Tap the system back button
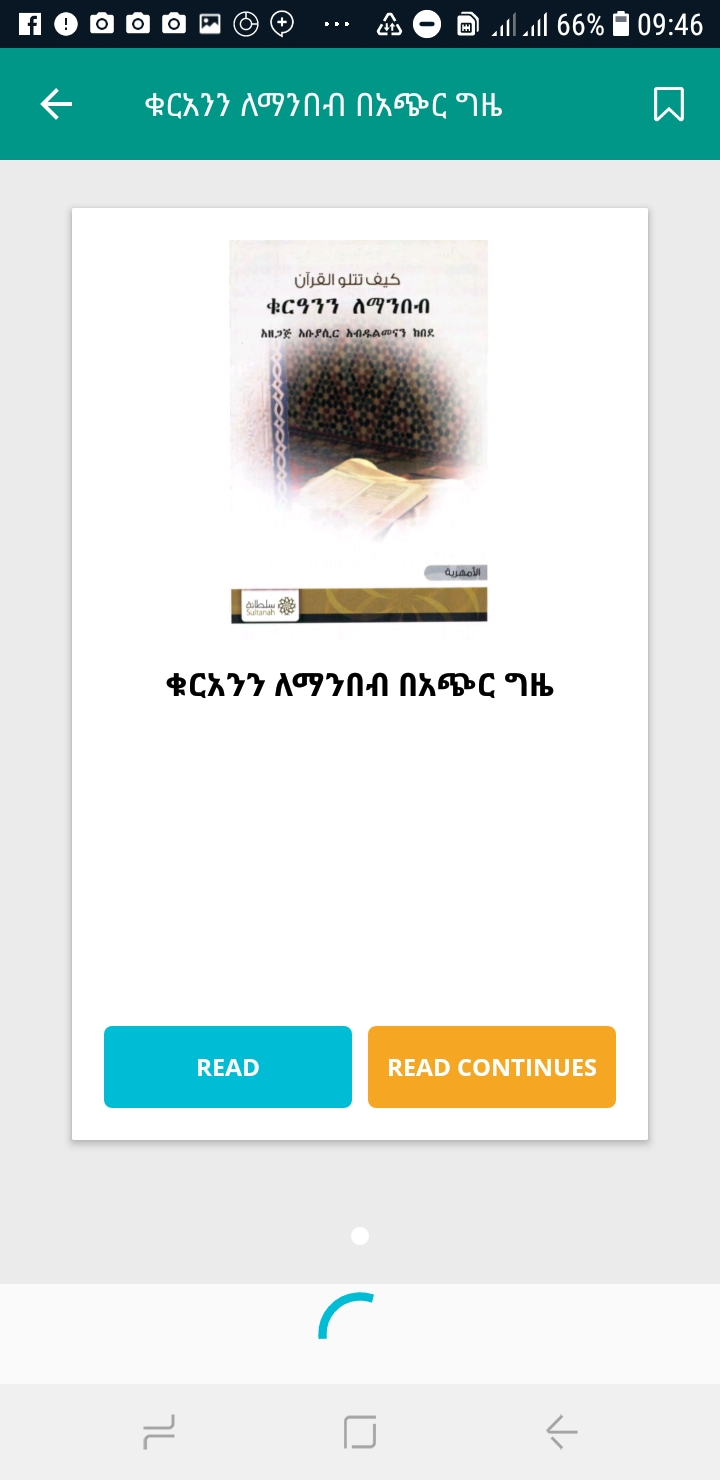720x1480 pixels. (x=561, y=1433)
